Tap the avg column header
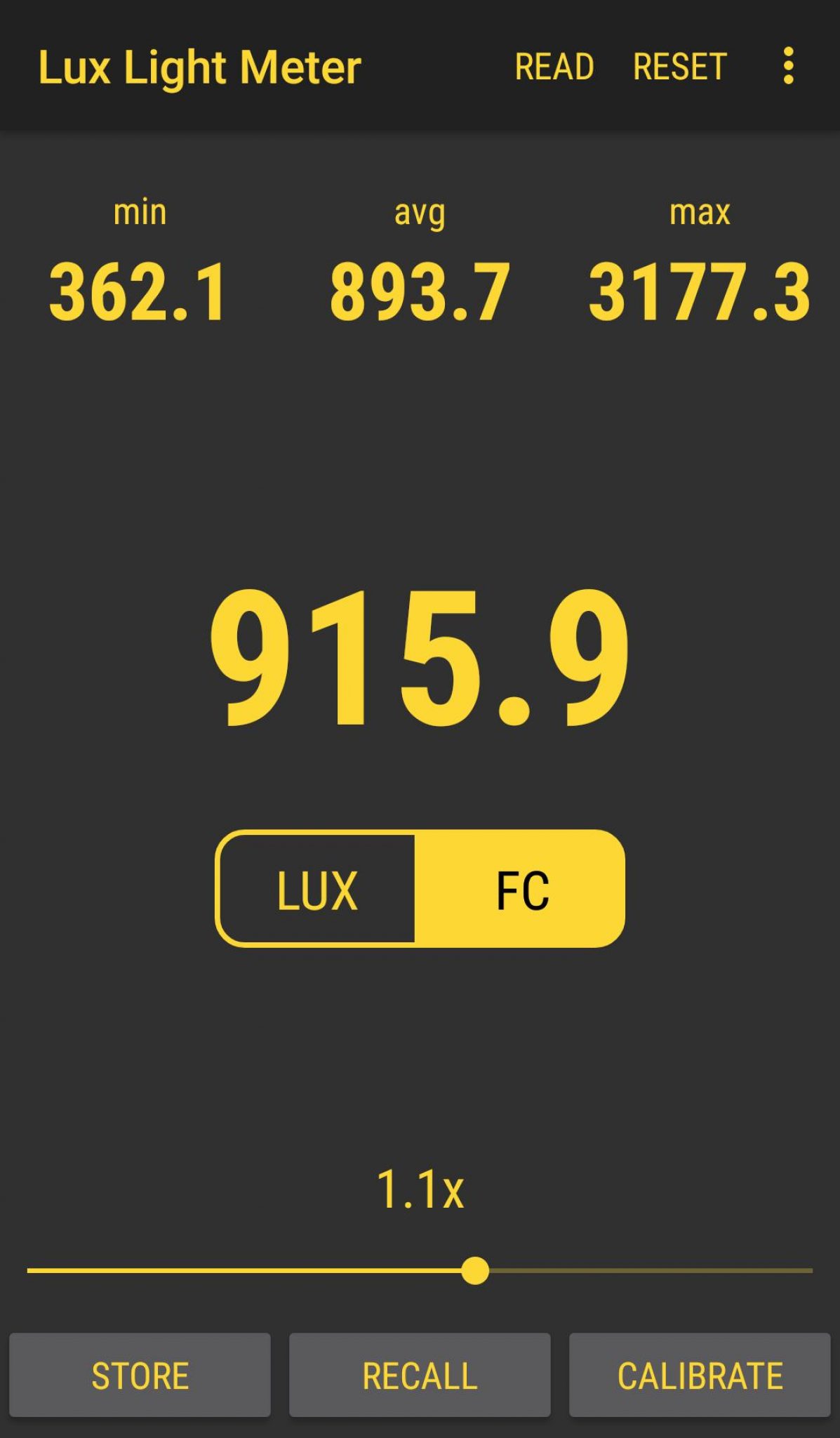The height and width of the screenshot is (1438, 840). pyautogui.click(x=419, y=211)
